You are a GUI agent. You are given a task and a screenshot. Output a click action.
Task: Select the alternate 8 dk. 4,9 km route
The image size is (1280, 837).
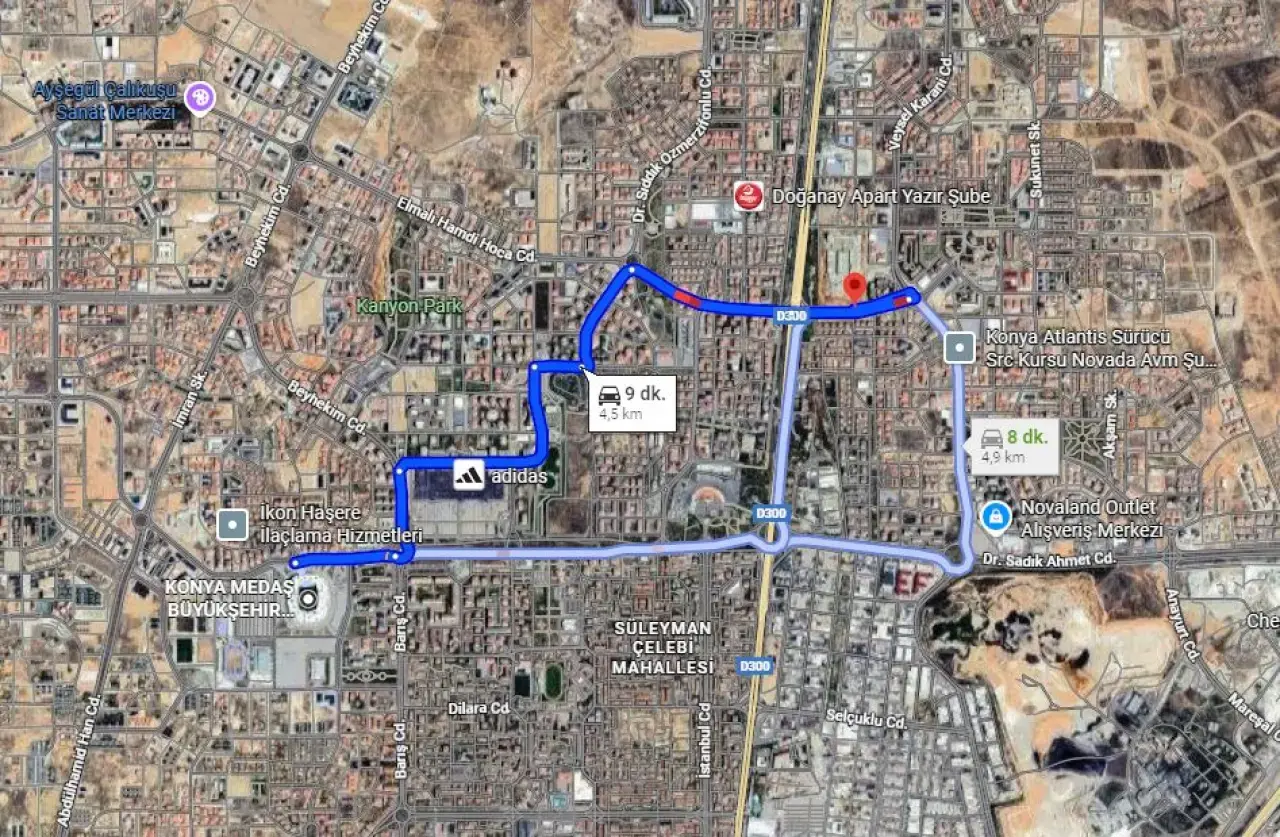[x=1014, y=446]
